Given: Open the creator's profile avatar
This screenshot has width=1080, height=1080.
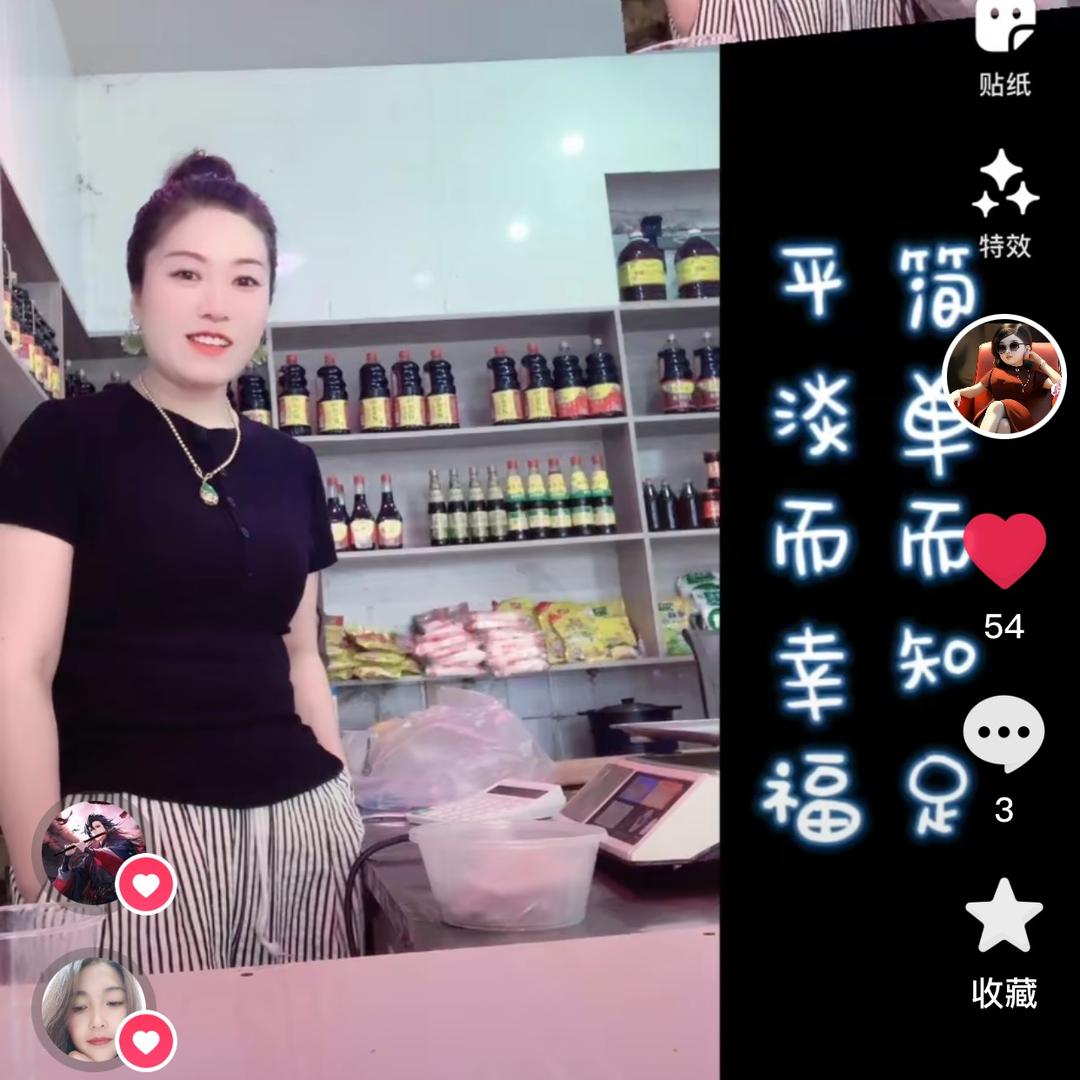Looking at the screenshot, I should (x=1004, y=376).
